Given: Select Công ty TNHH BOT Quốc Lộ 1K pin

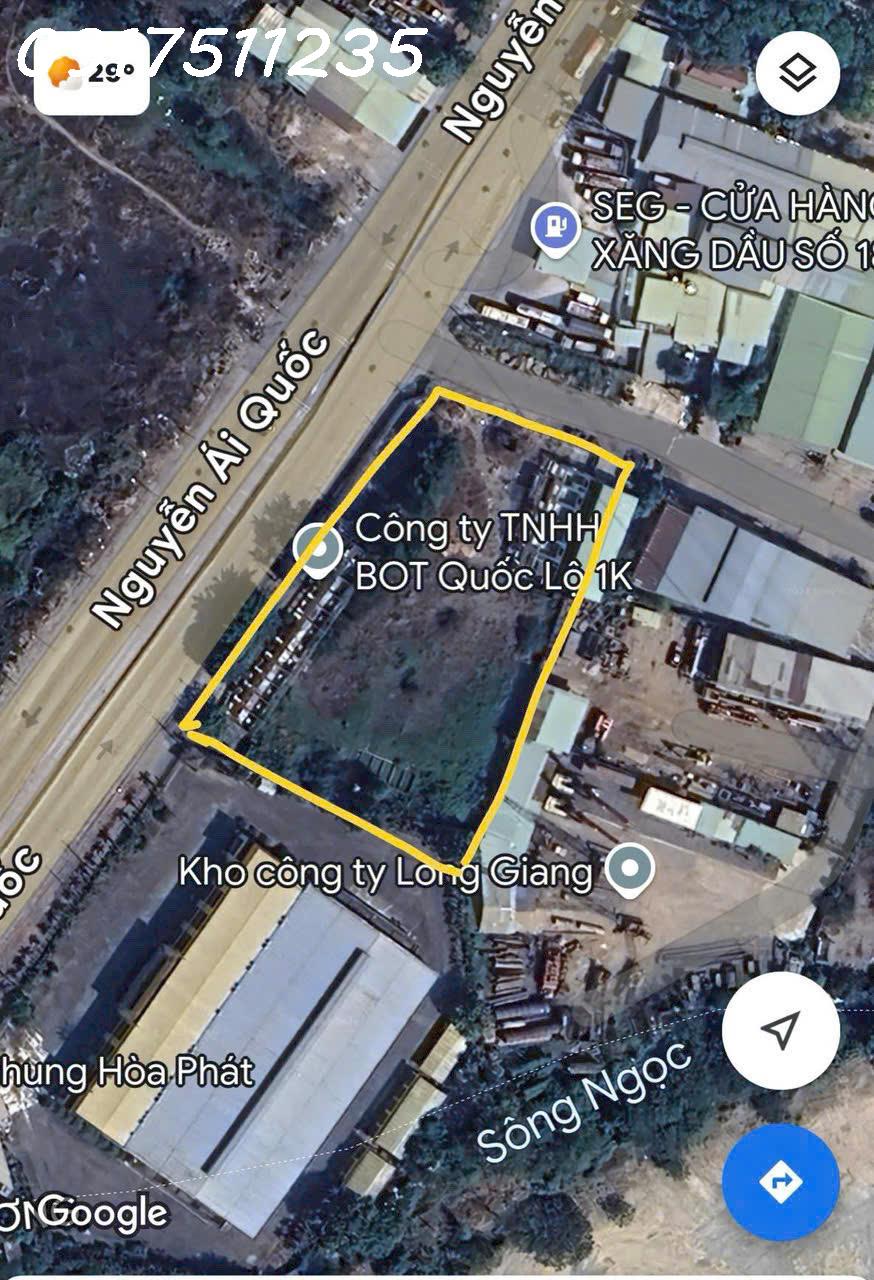Looking at the screenshot, I should [x=318, y=550].
